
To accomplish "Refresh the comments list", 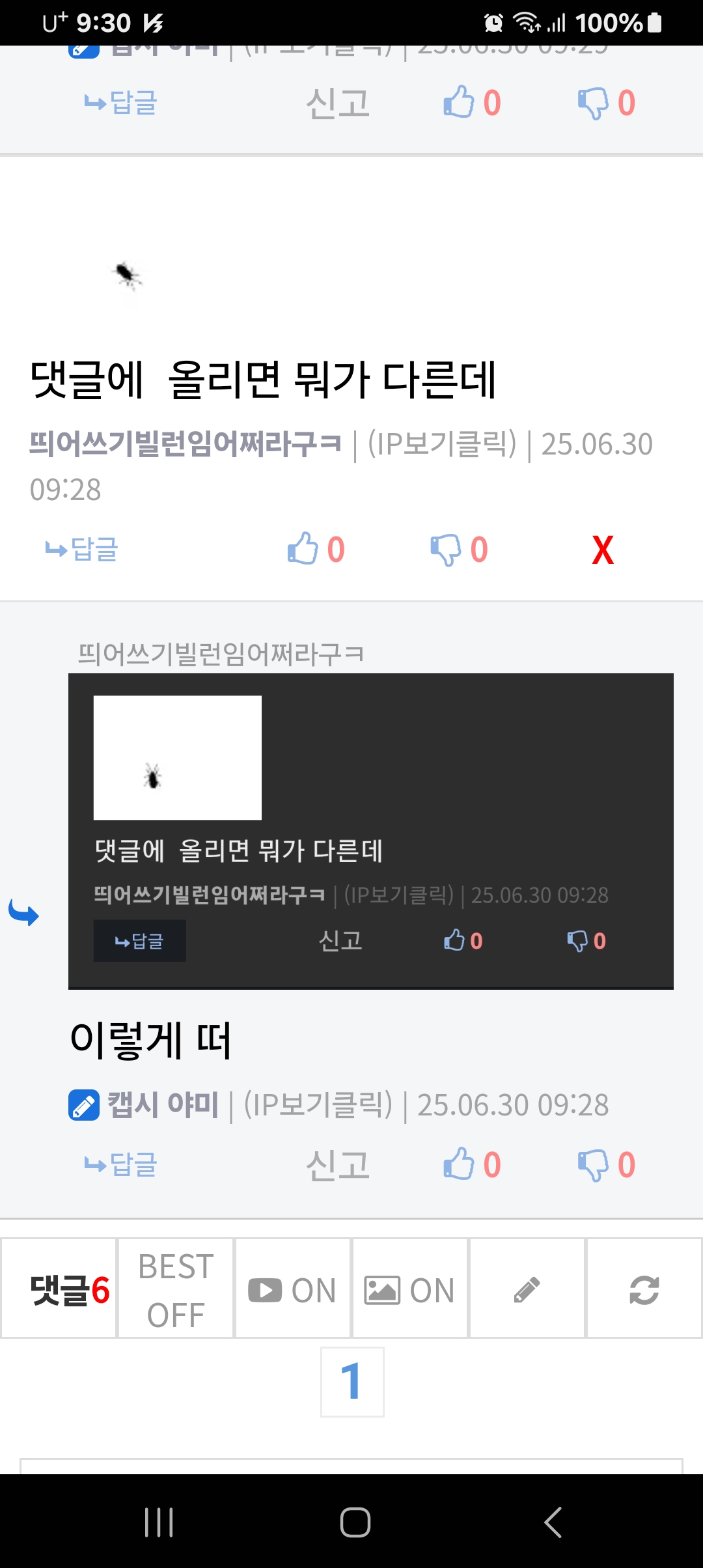I will pos(644,1290).
